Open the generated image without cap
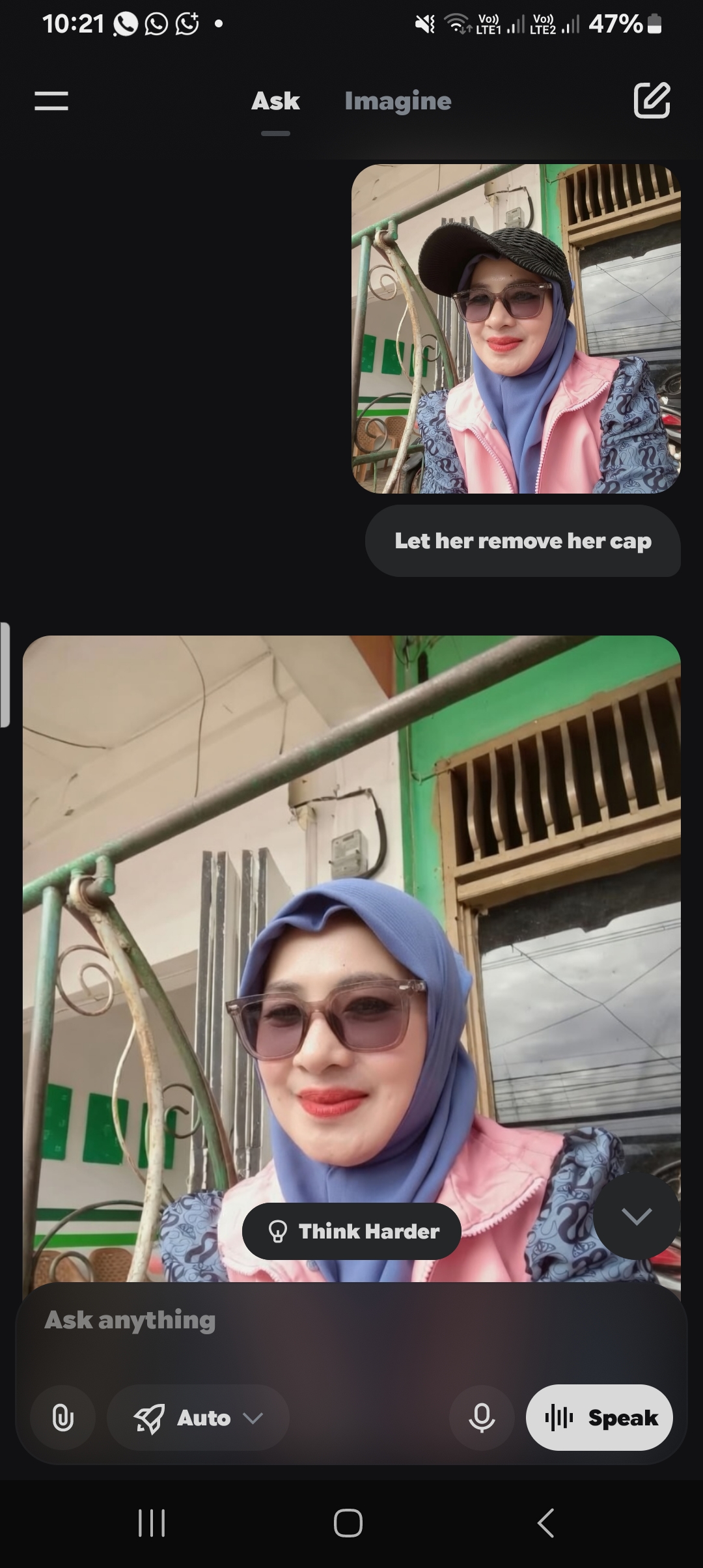This screenshot has width=703, height=1568. pos(351,959)
